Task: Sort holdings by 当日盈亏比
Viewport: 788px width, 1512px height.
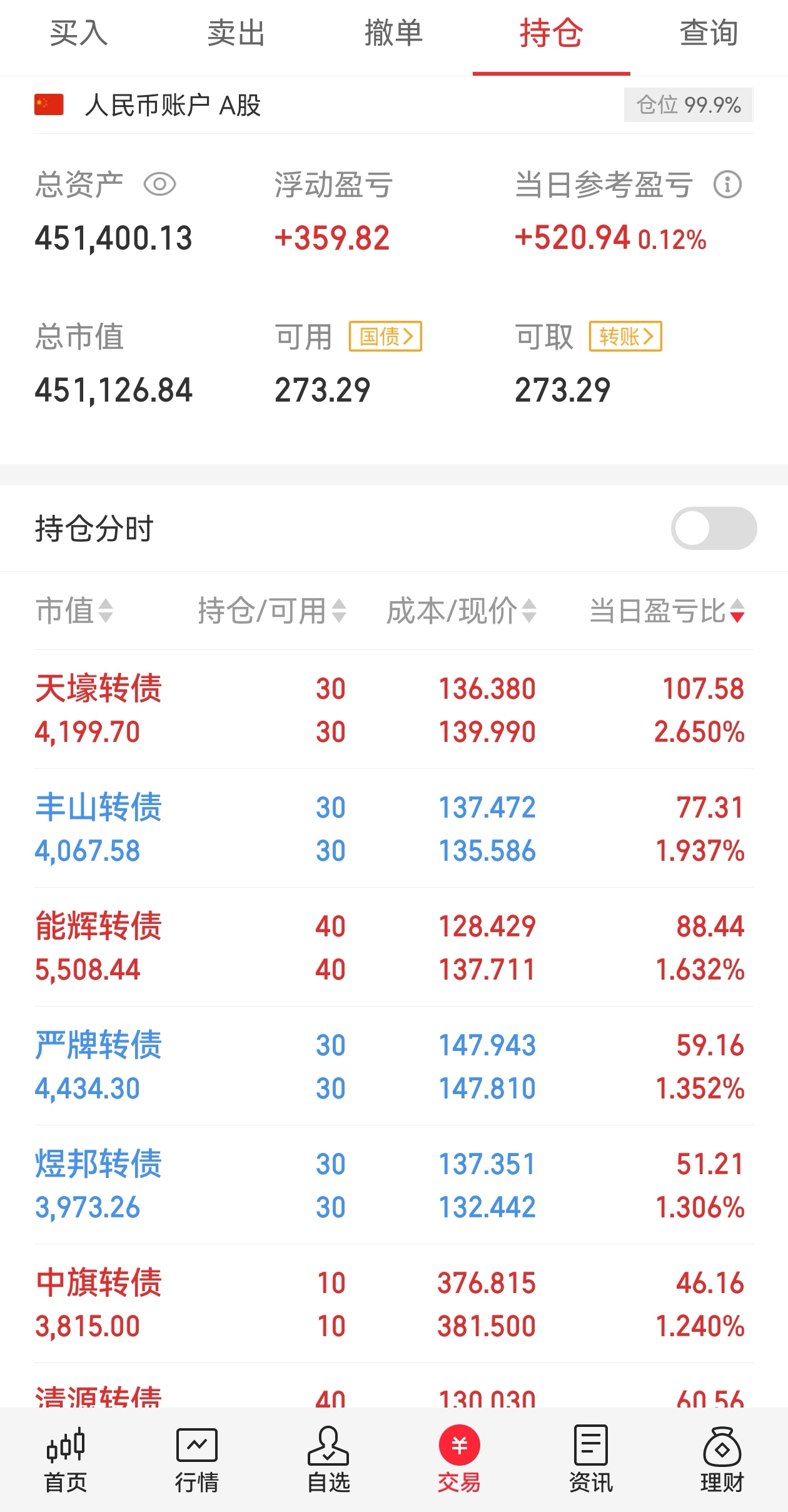Action: click(667, 611)
